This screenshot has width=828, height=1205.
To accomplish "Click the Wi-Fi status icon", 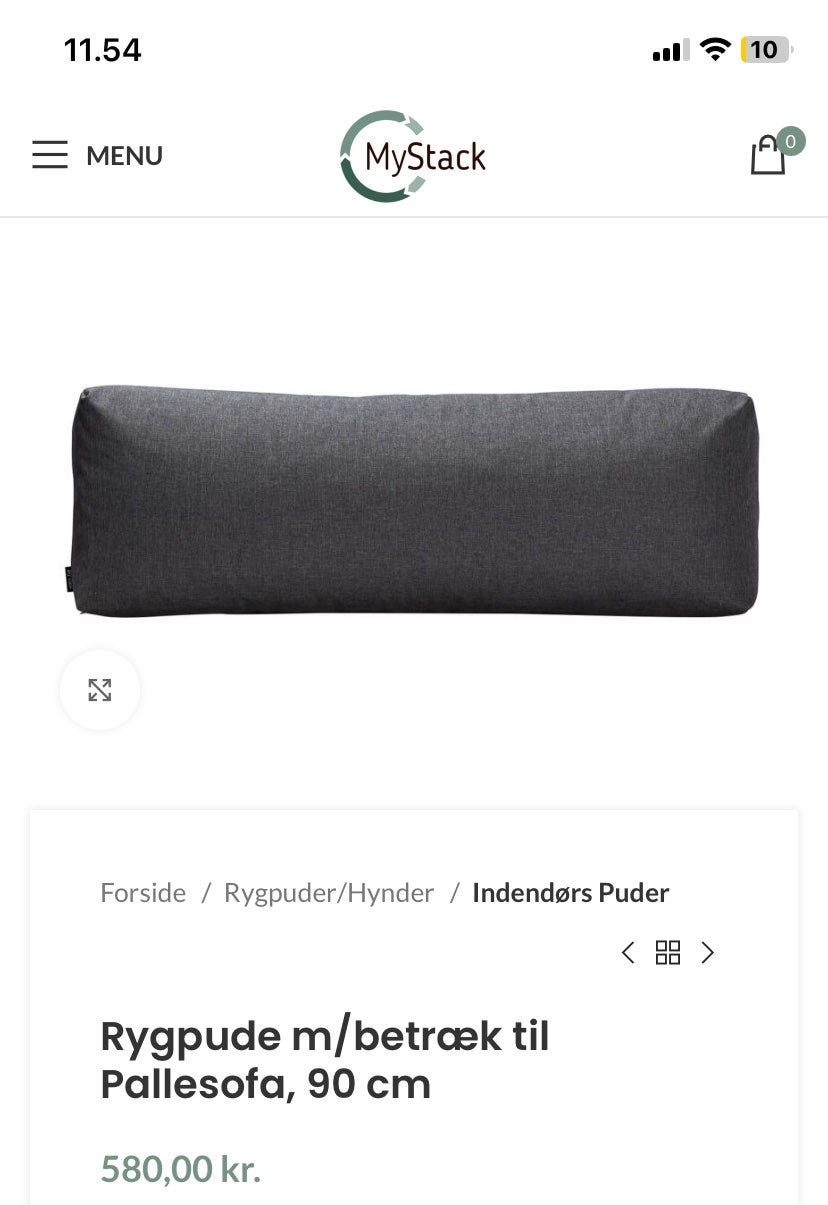I will (x=714, y=49).
